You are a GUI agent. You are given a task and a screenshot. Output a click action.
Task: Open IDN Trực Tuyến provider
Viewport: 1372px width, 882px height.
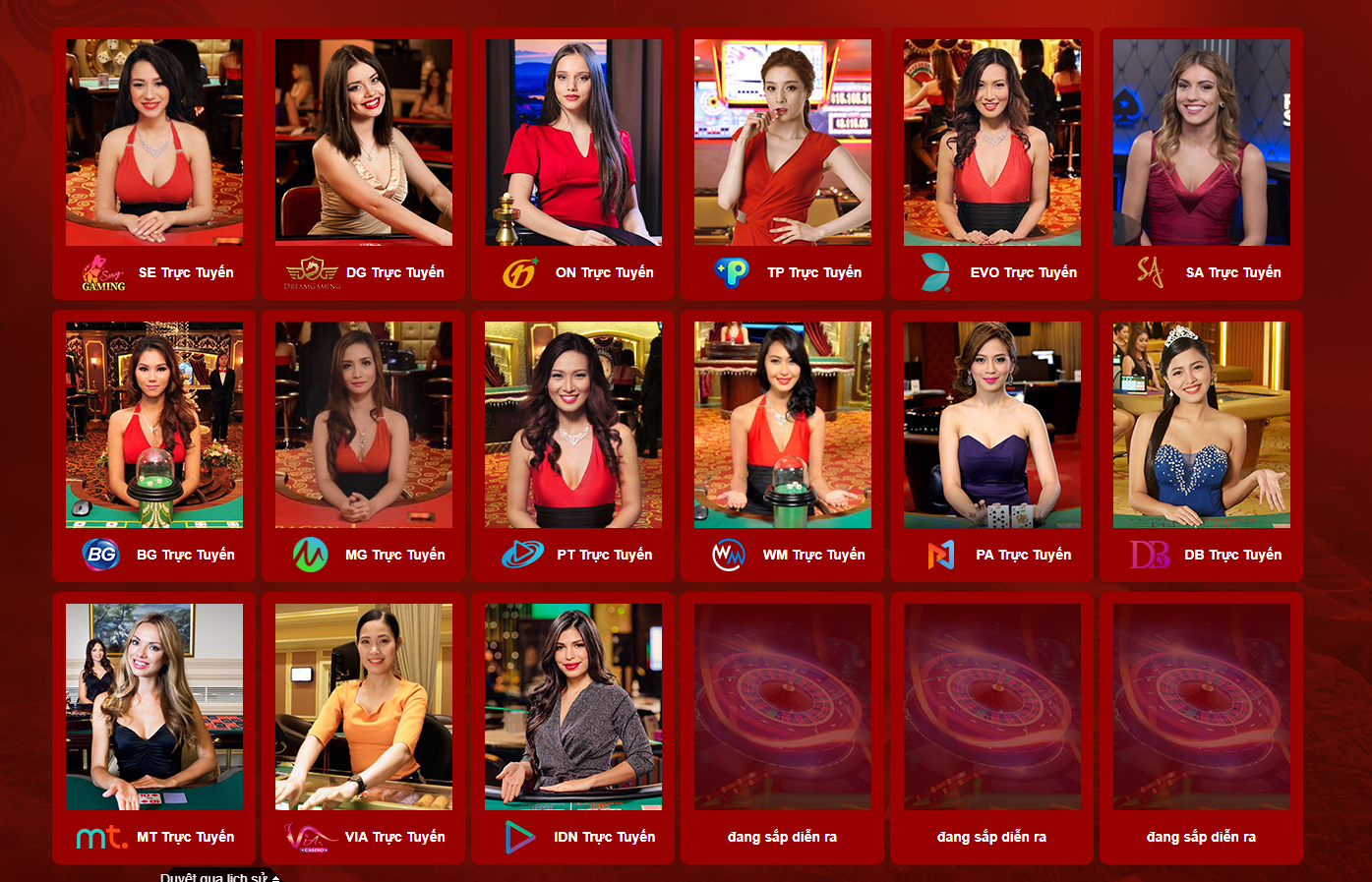click(x=573, y=707)
